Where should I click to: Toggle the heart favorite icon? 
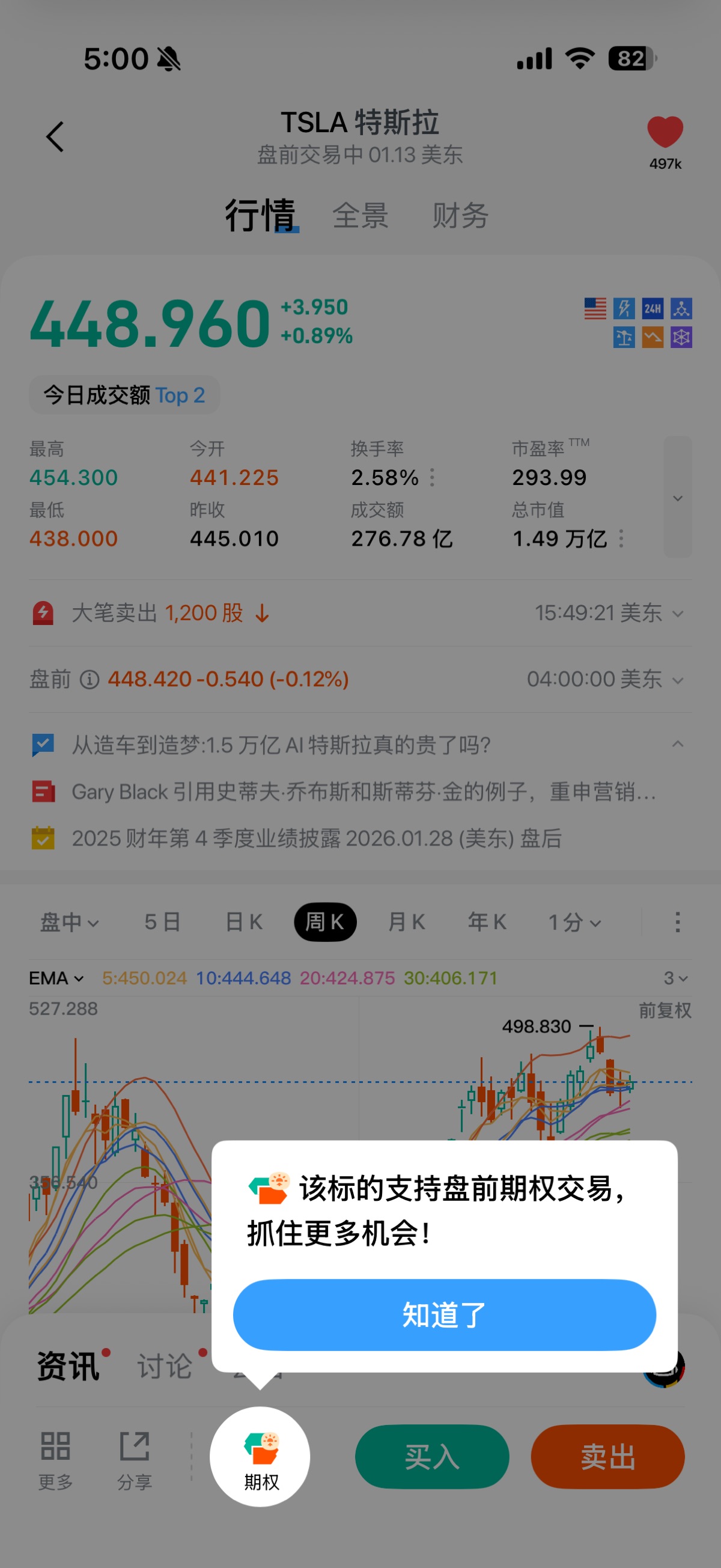[665, 133]
